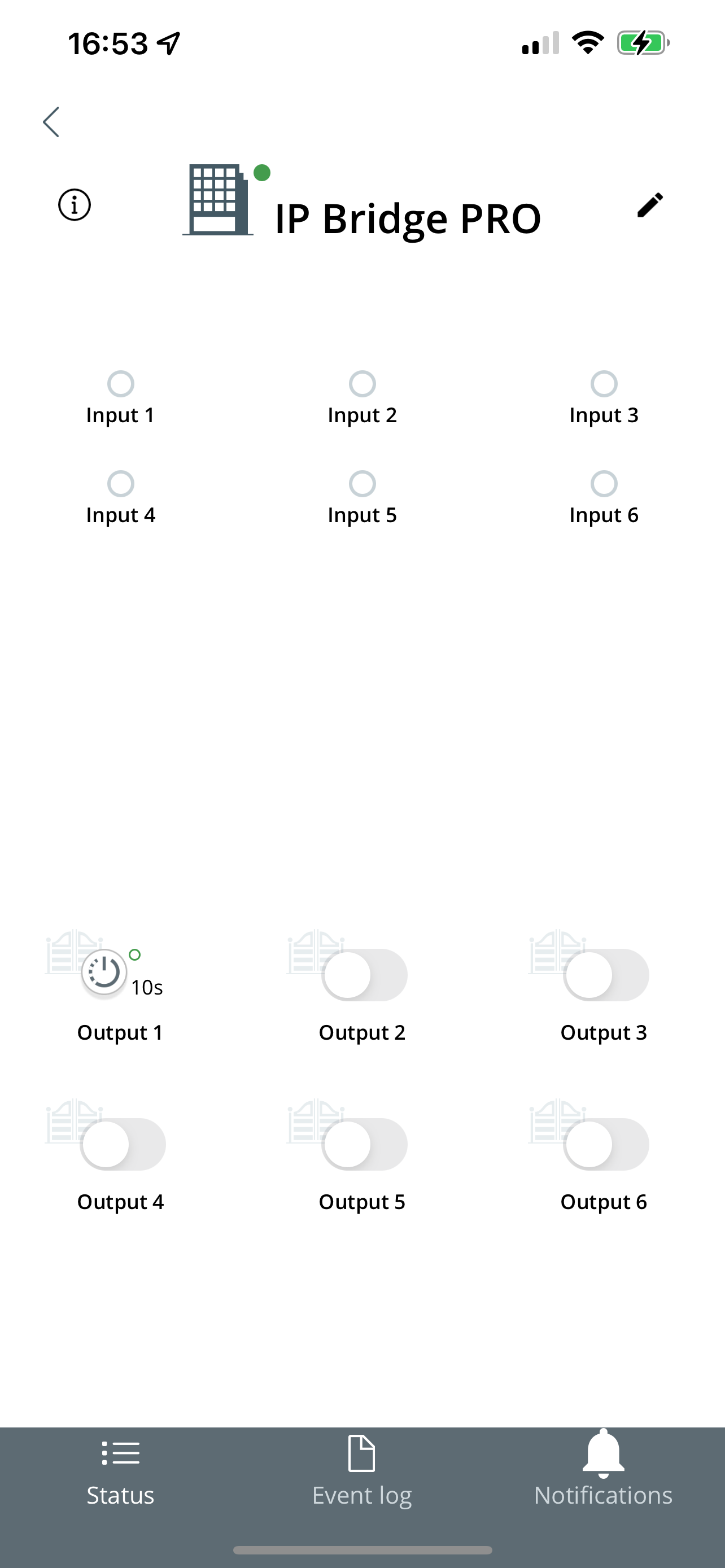Select the Status tab

coord(119,1473)
